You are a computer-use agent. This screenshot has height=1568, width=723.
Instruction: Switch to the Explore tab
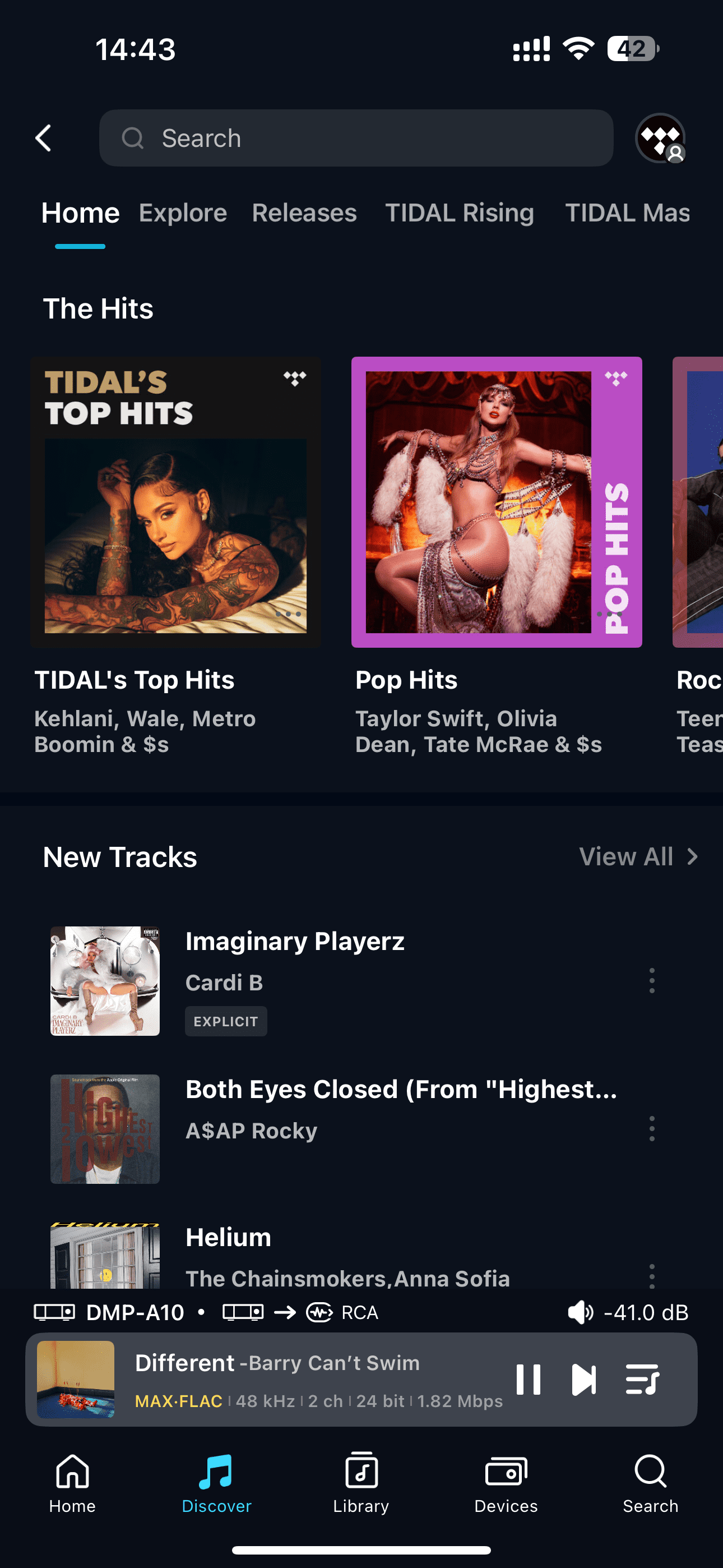(183, 213)
